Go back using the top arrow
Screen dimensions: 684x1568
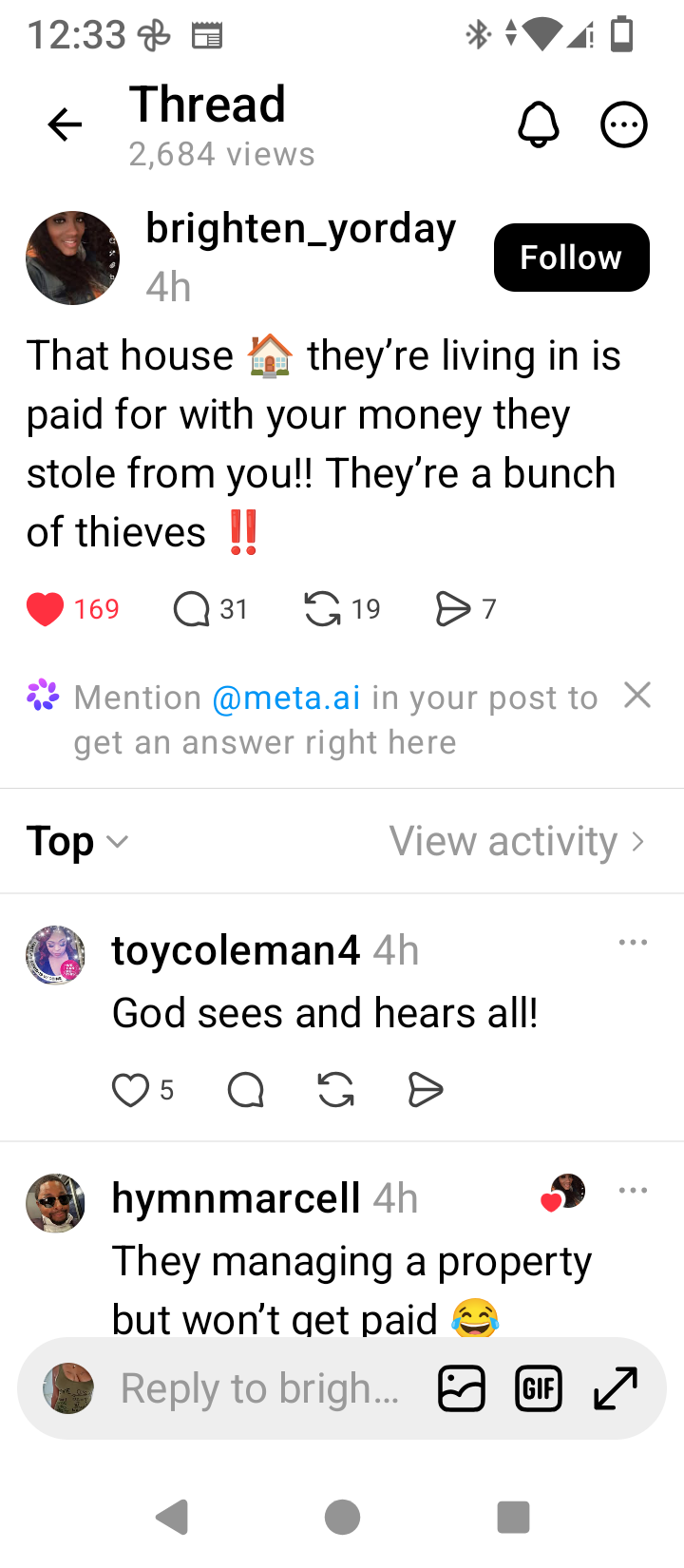point(65,124)
